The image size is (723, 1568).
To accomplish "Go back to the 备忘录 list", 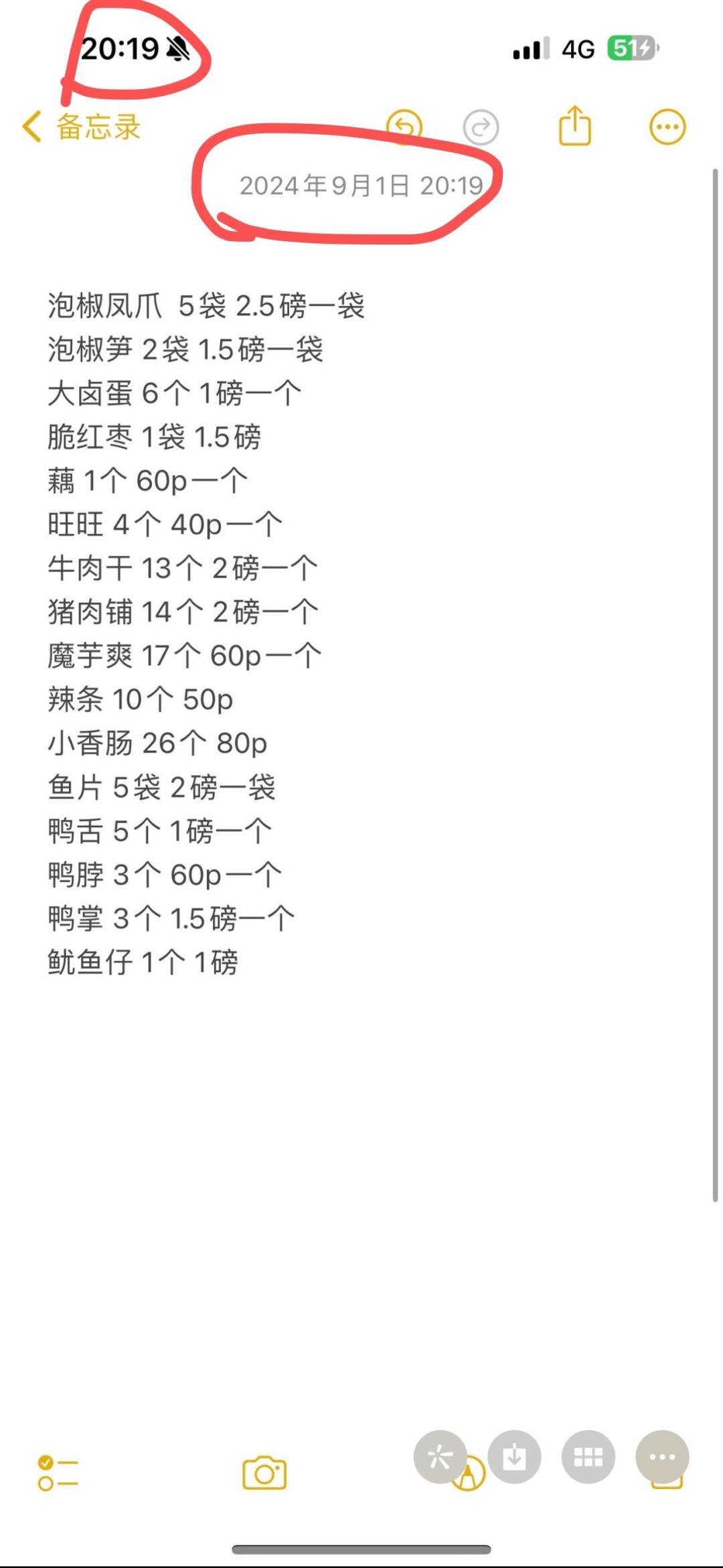I will tap(80, 127).
